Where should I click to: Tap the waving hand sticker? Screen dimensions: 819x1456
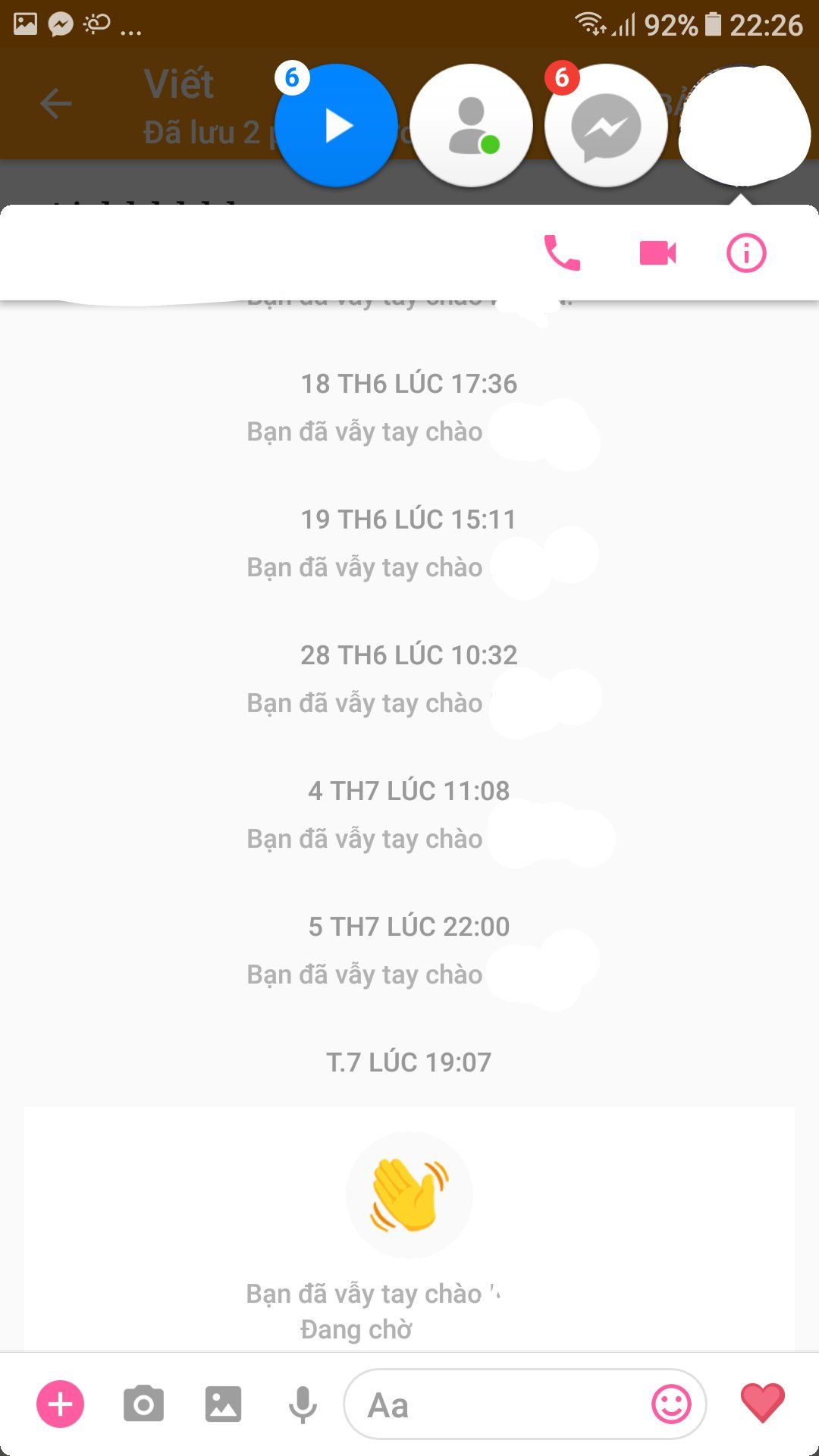click(409, 1195)
